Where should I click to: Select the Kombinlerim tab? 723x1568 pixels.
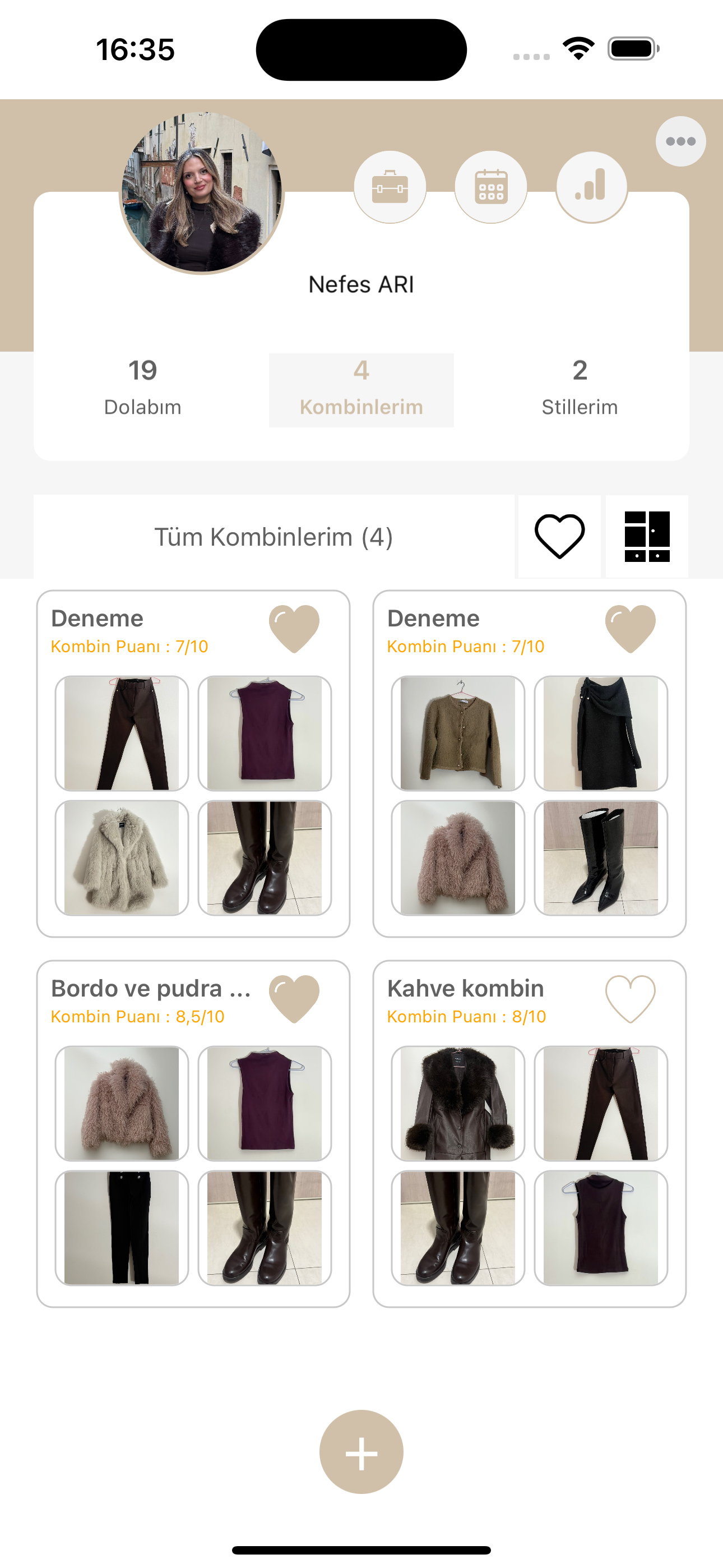[361, 390]
